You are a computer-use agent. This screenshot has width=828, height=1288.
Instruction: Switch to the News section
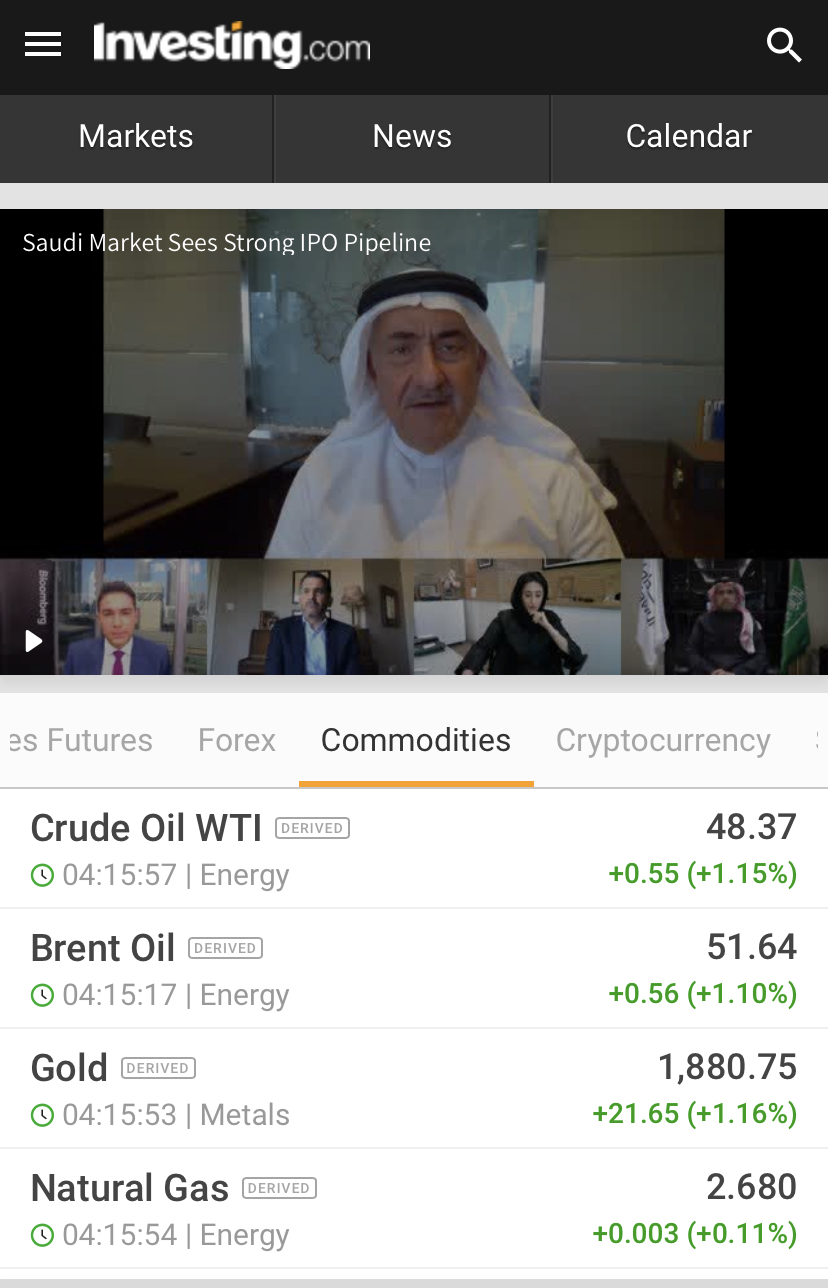pyautogui.click(x=412, y=137)
